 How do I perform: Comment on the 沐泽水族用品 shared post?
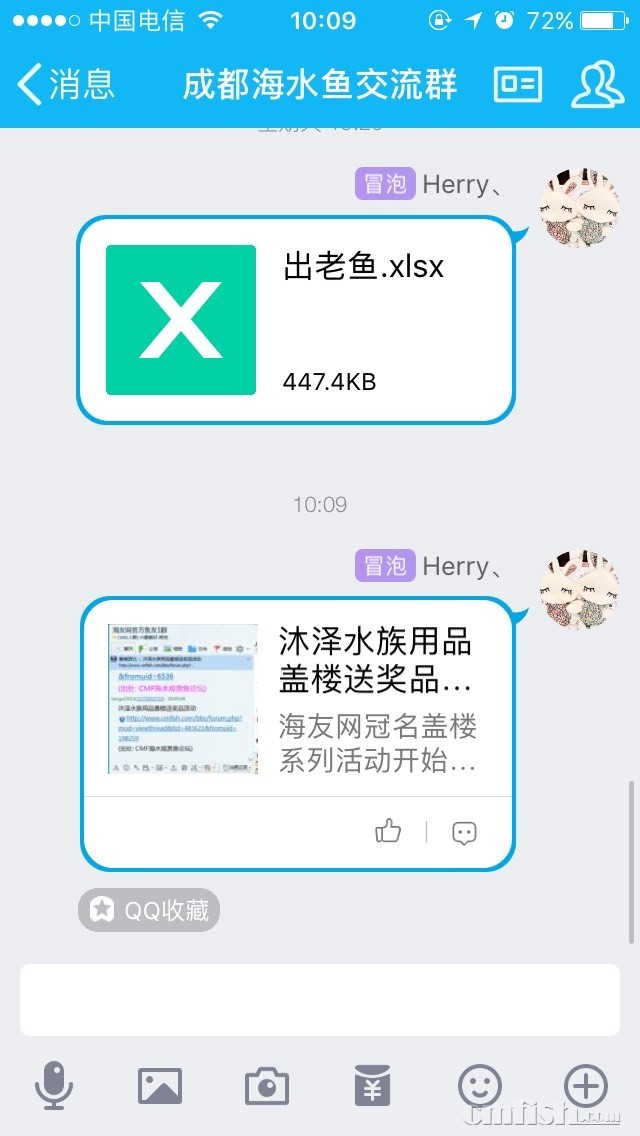[x=464, y=832]
